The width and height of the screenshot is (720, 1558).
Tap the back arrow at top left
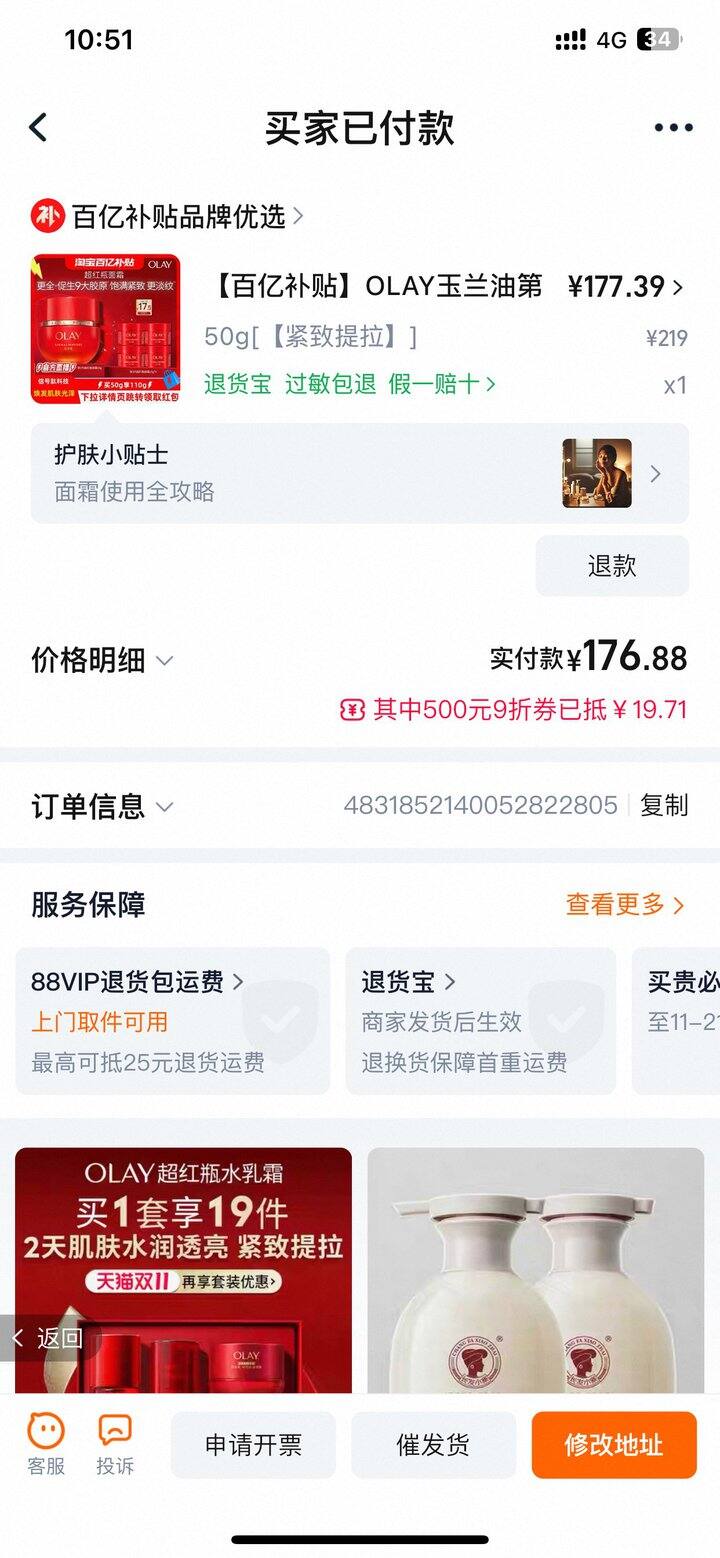38,127
